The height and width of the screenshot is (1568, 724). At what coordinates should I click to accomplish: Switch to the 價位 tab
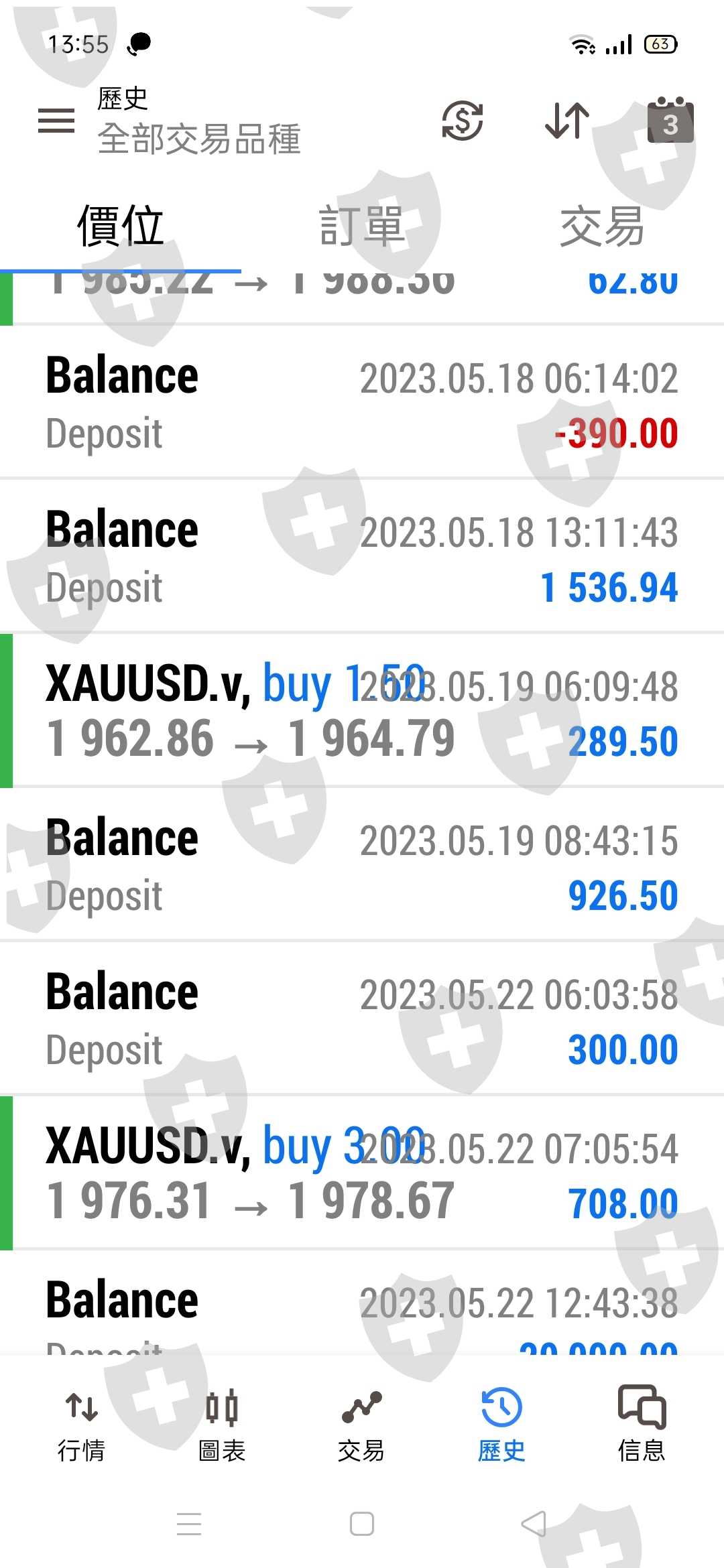(x=121, y=226)
